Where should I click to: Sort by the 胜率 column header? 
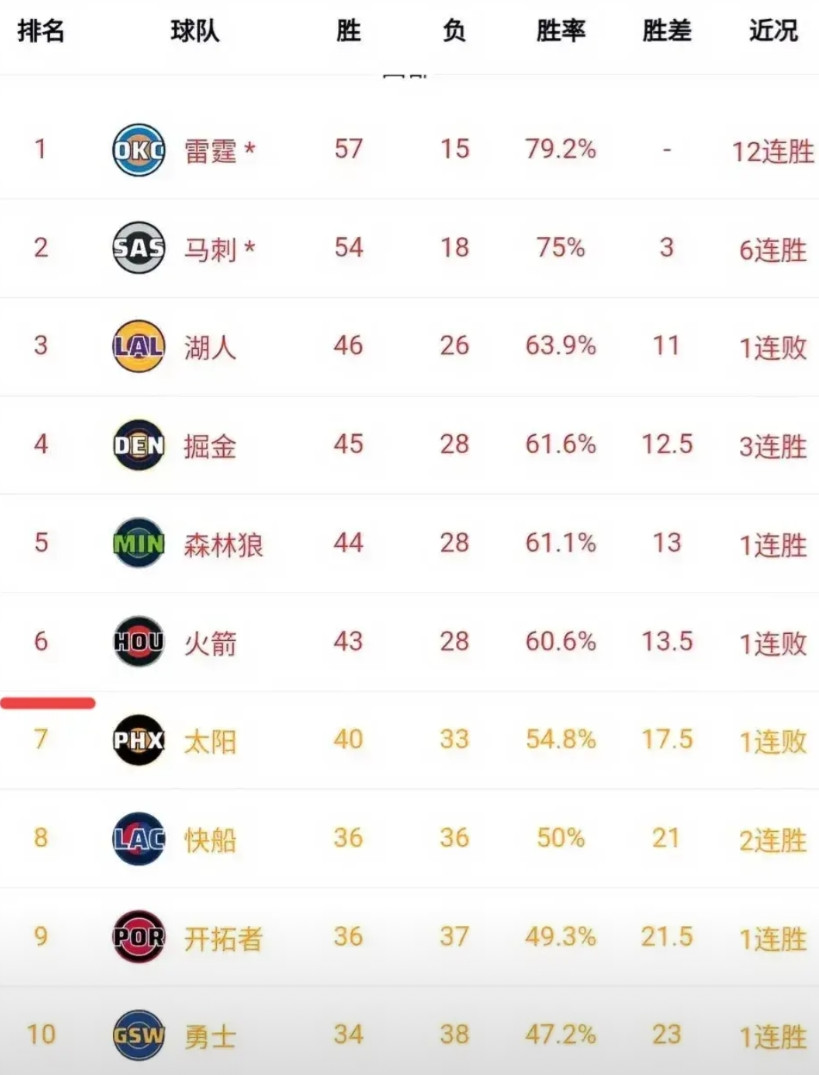559,31
